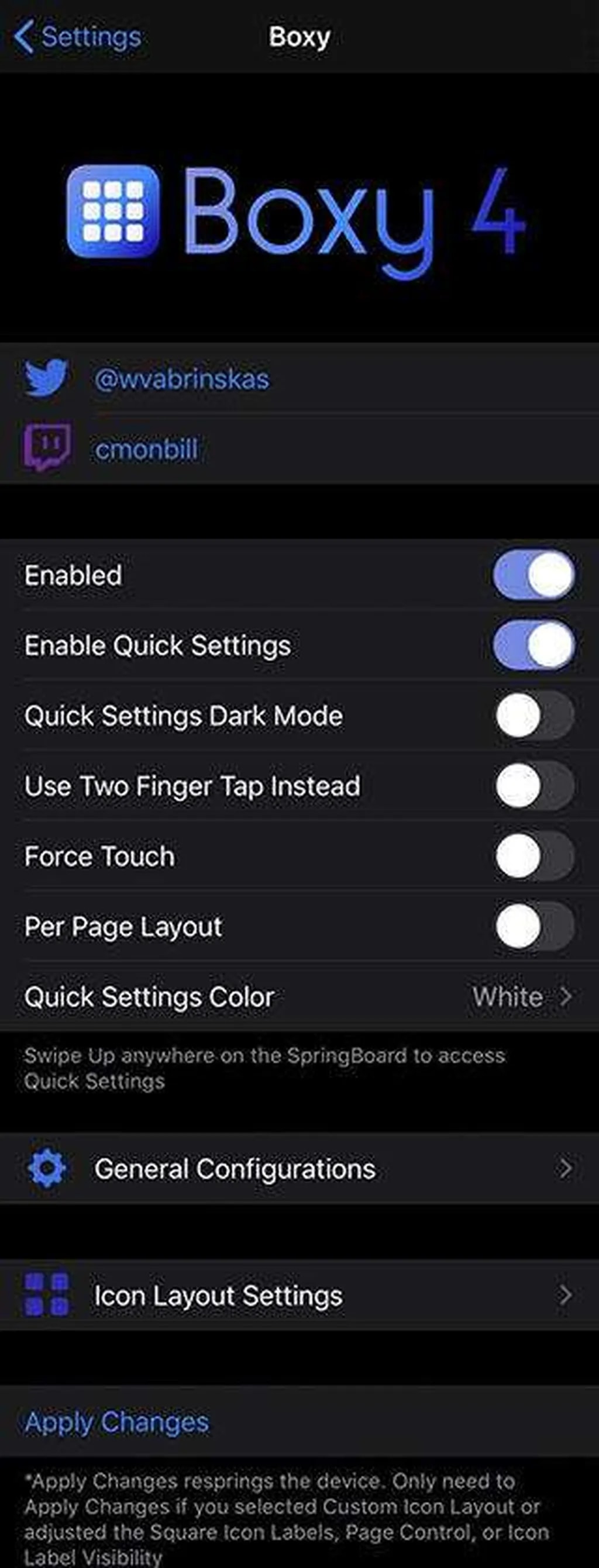Switch on Per Page Layout
This screenshot has height=1568, width=599.
[535, 927]
